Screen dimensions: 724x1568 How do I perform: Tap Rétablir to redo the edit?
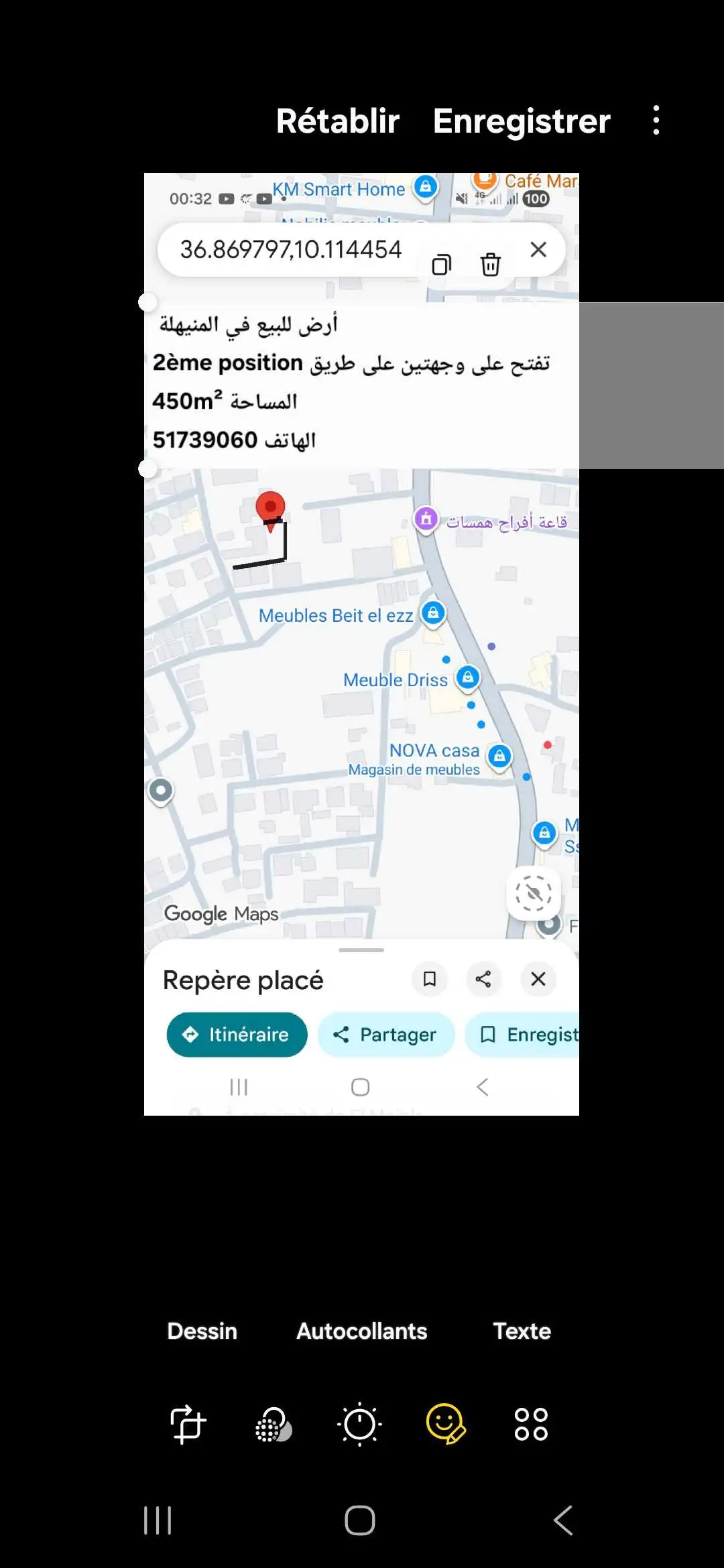pos(338,121)
